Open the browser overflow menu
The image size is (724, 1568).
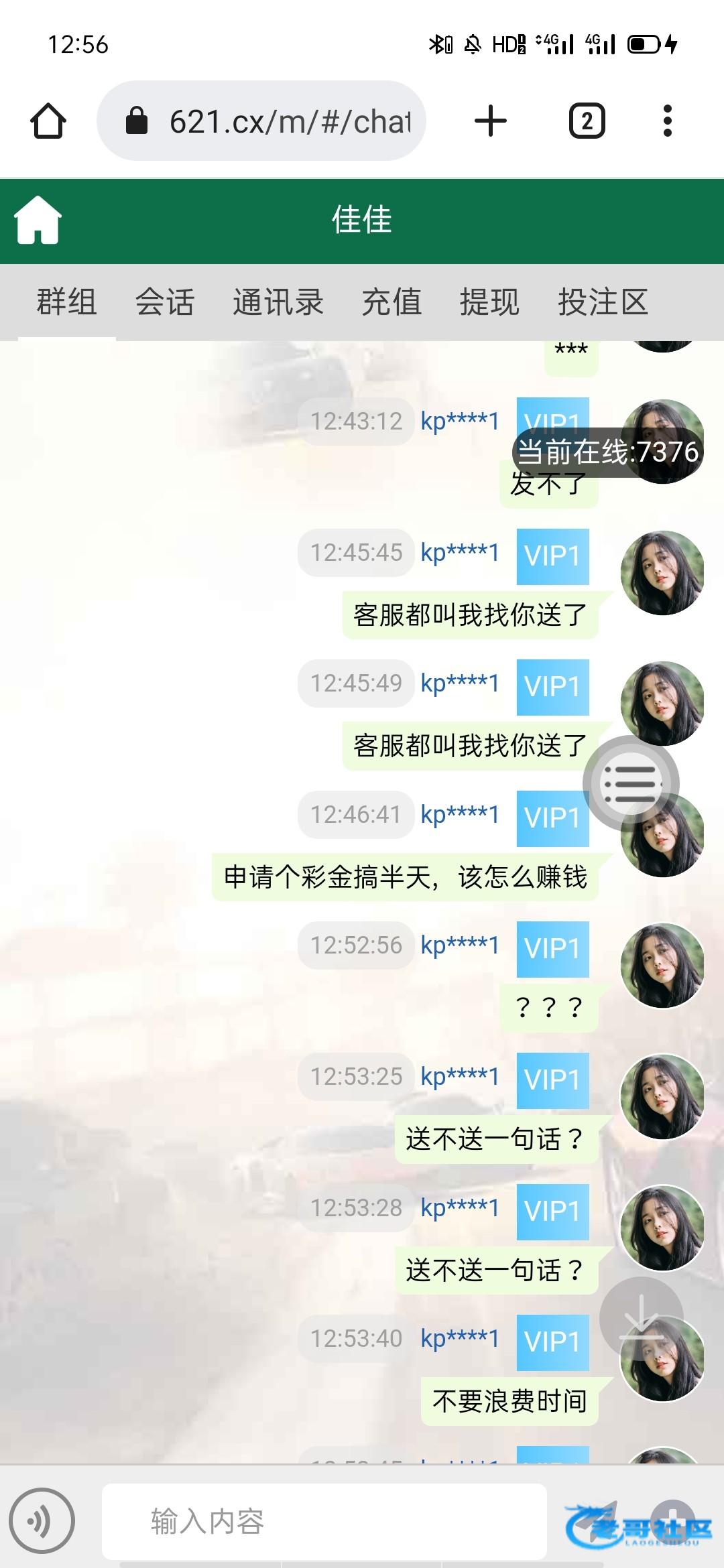[x=667, y=121]
